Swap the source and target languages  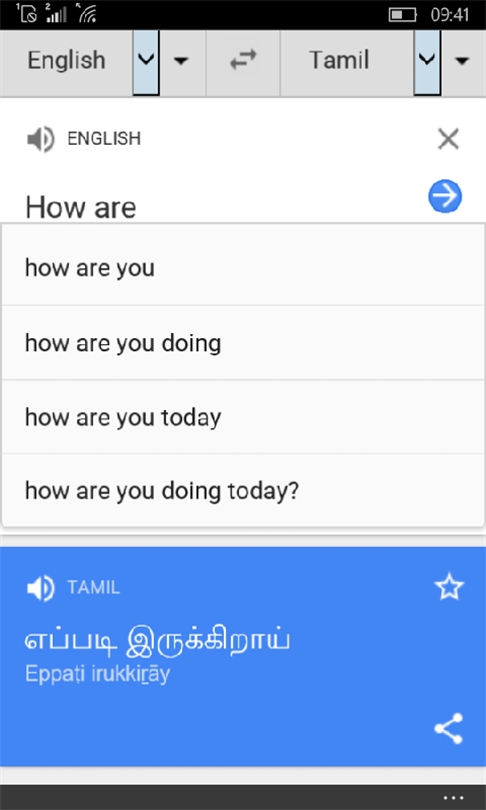pos(243,60)
